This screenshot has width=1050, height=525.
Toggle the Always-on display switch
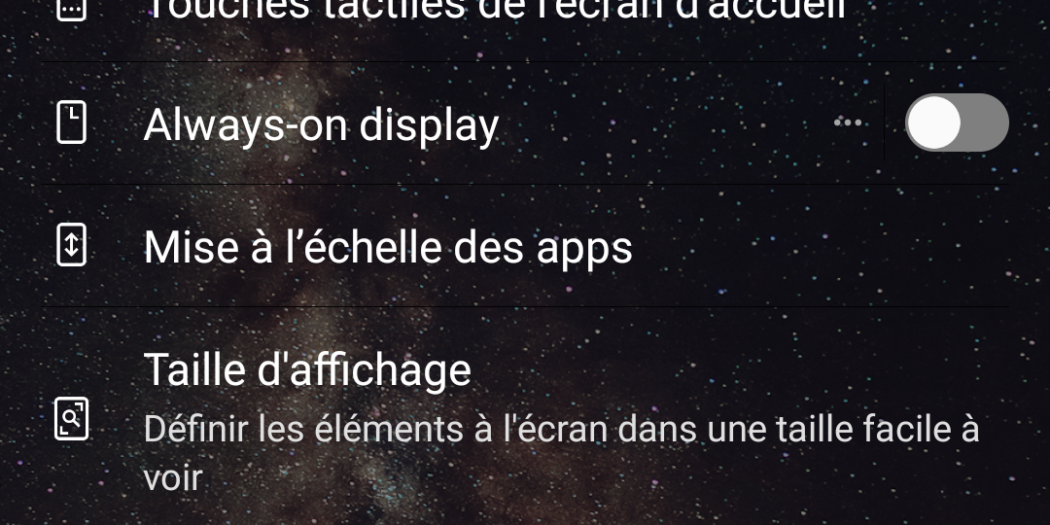pyautogui.click(x=956, y=123)
